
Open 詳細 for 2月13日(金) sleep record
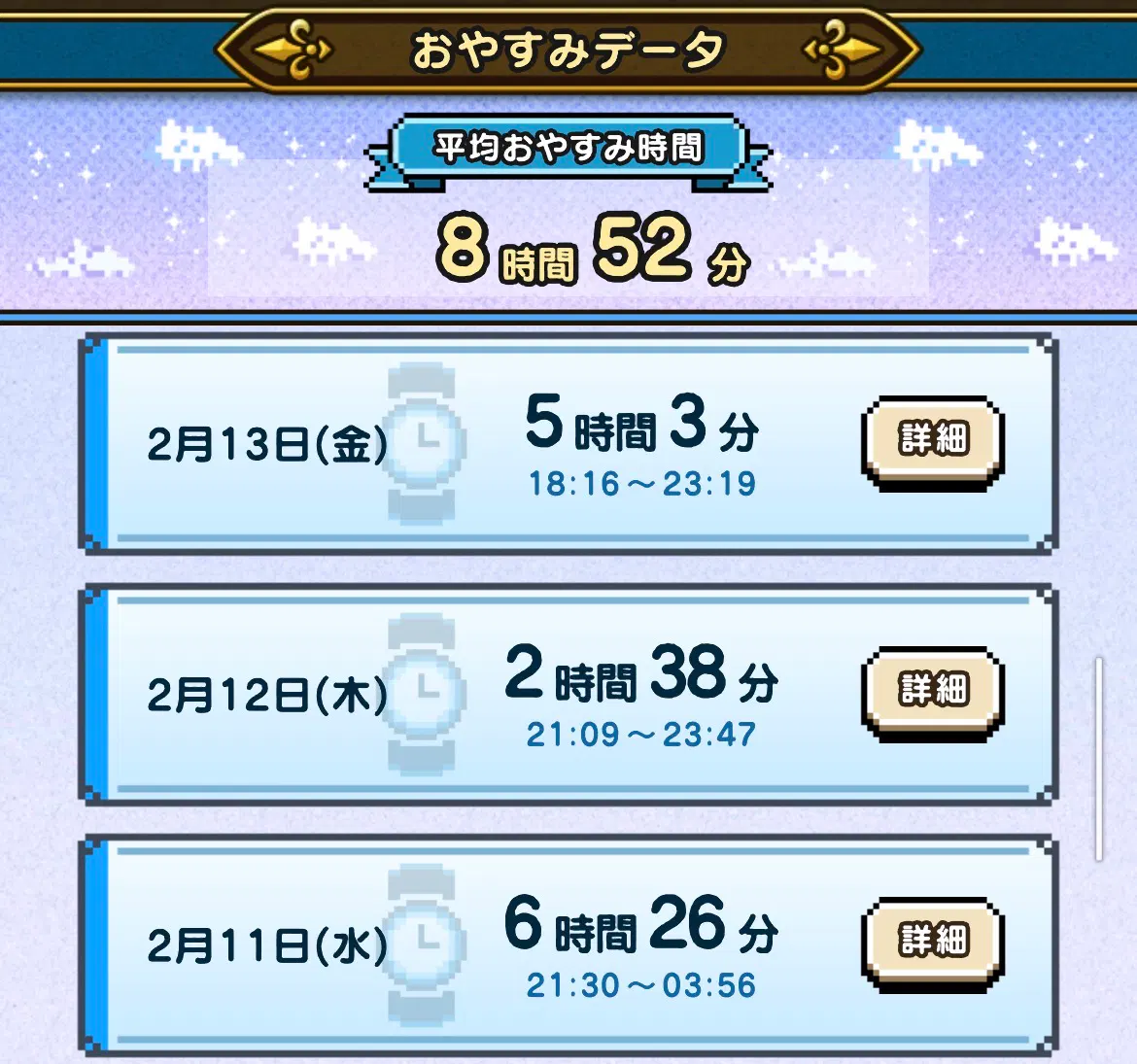(x=932, y=440)
